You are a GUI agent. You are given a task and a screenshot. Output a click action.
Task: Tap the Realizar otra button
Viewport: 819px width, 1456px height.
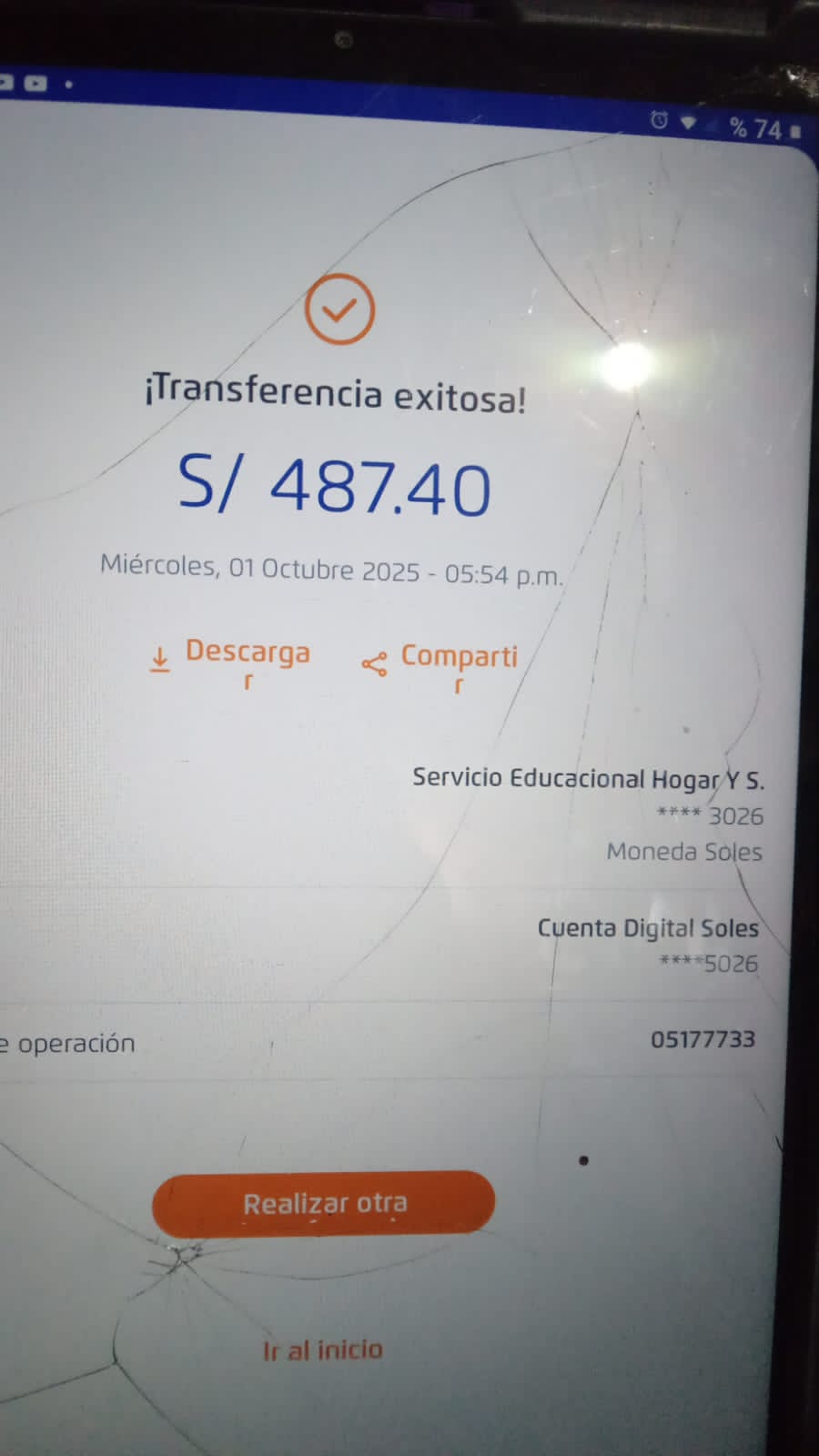(x=324, y=1203)
